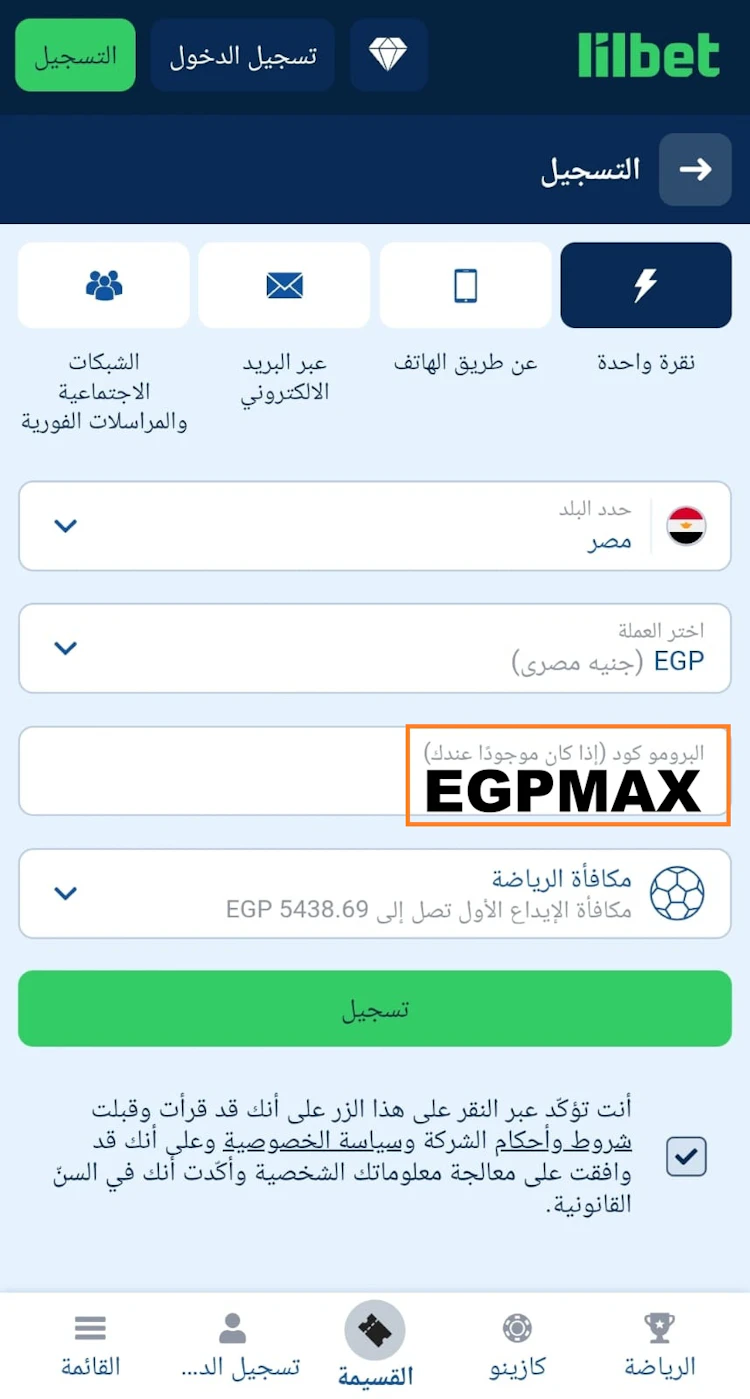The image size is (750, 1399).
Task: Go back using the arrow next to التسجيل
Action: pos(696,169)
